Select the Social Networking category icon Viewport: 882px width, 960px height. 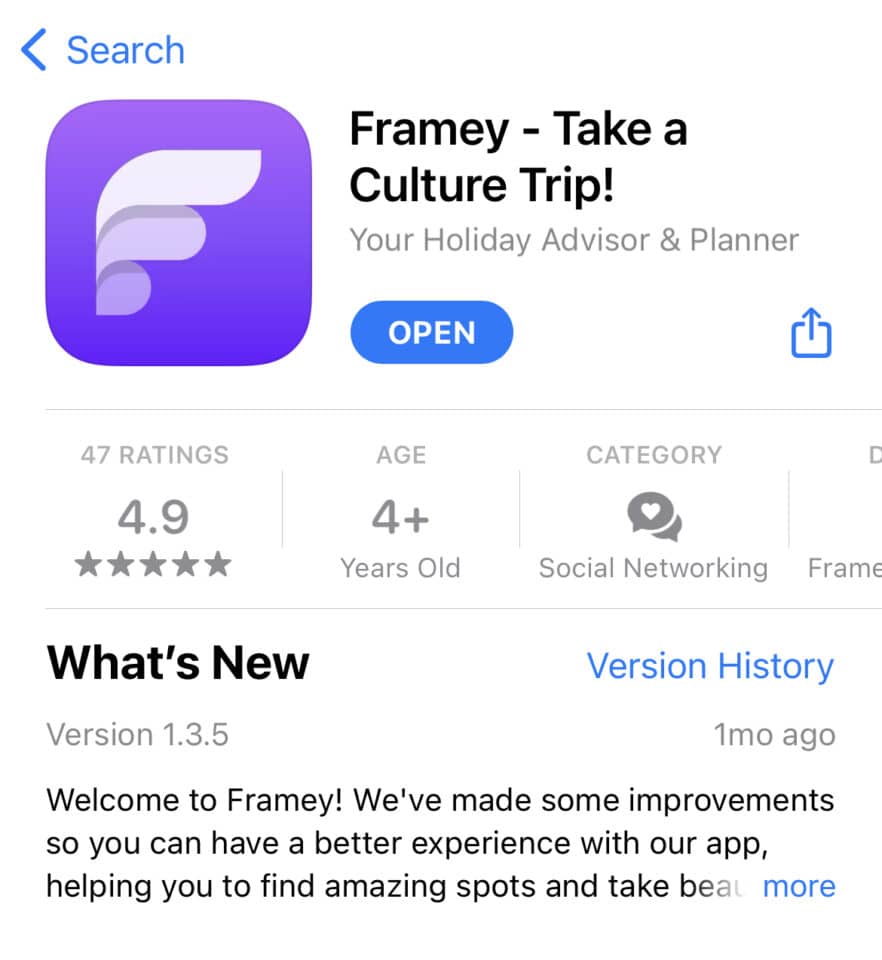[652, 515]
